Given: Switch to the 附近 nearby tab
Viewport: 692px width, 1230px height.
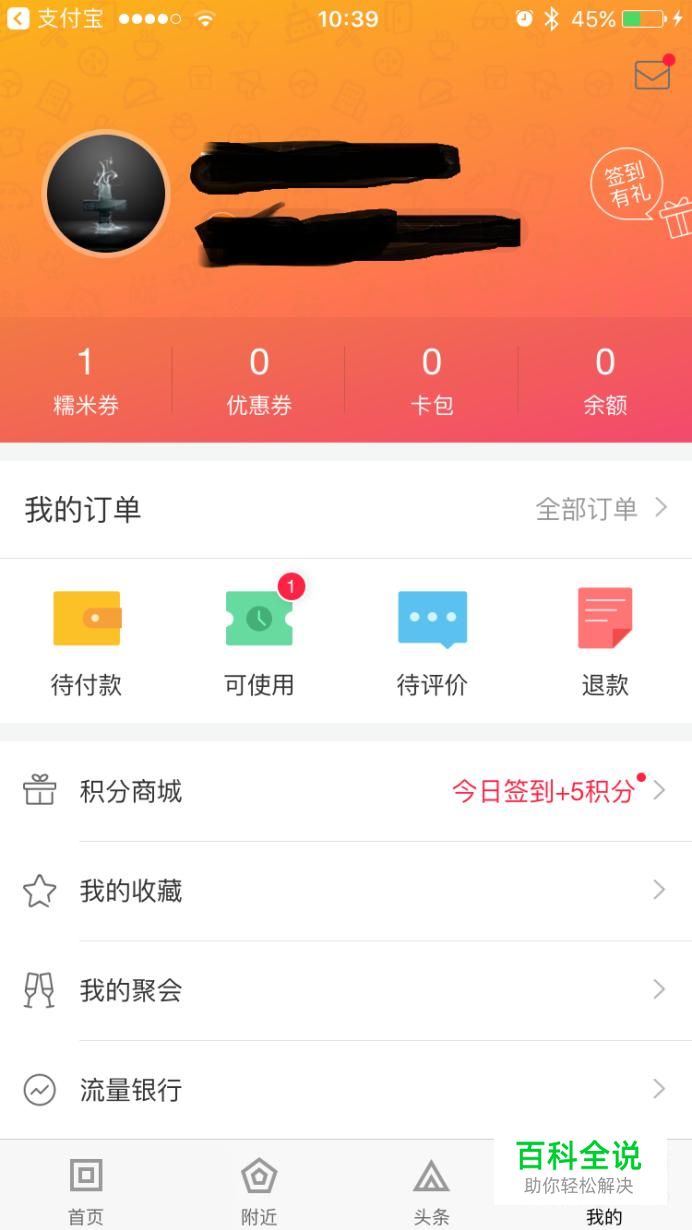Looking at the screenshot, I should (259, 1190).
